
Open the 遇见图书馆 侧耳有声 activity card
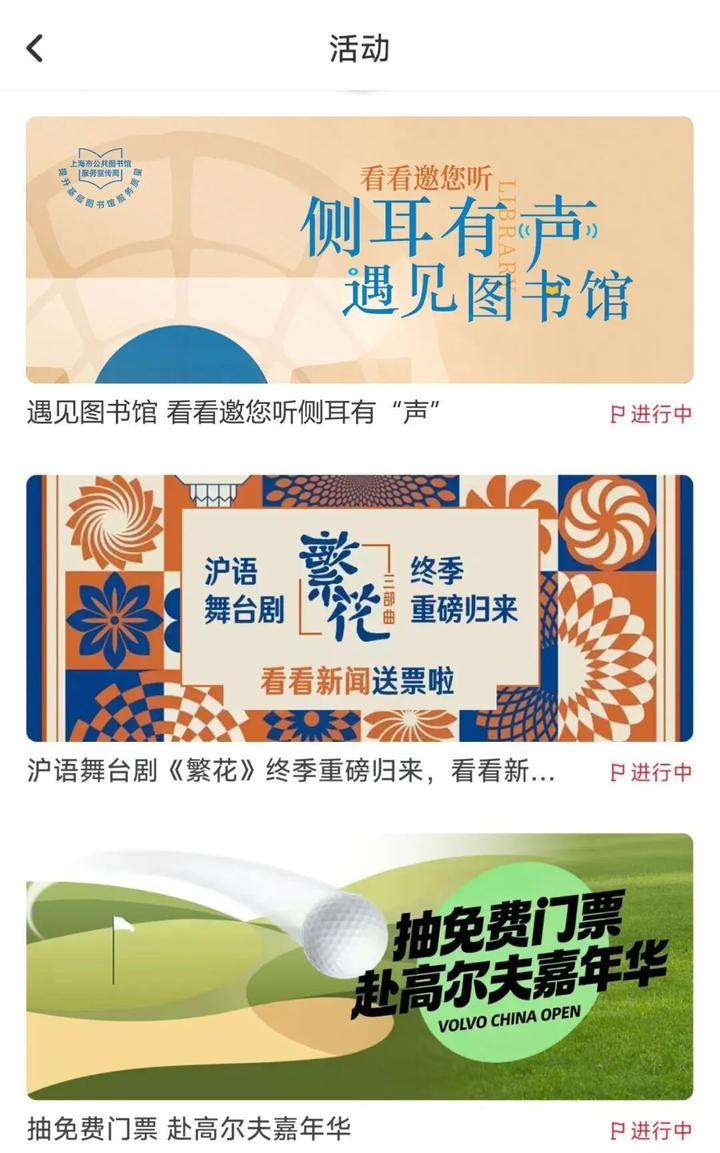[x=359, y=250]
